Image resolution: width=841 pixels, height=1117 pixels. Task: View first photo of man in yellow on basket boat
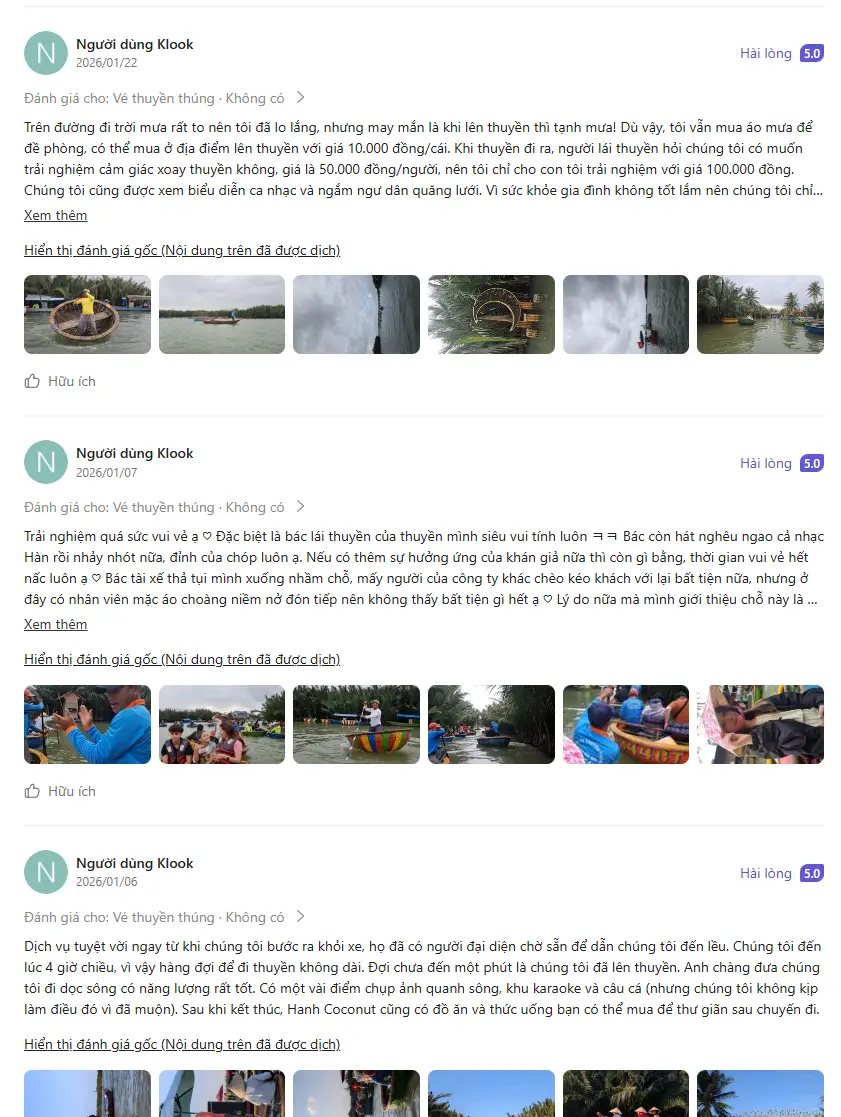coord(87,314)
